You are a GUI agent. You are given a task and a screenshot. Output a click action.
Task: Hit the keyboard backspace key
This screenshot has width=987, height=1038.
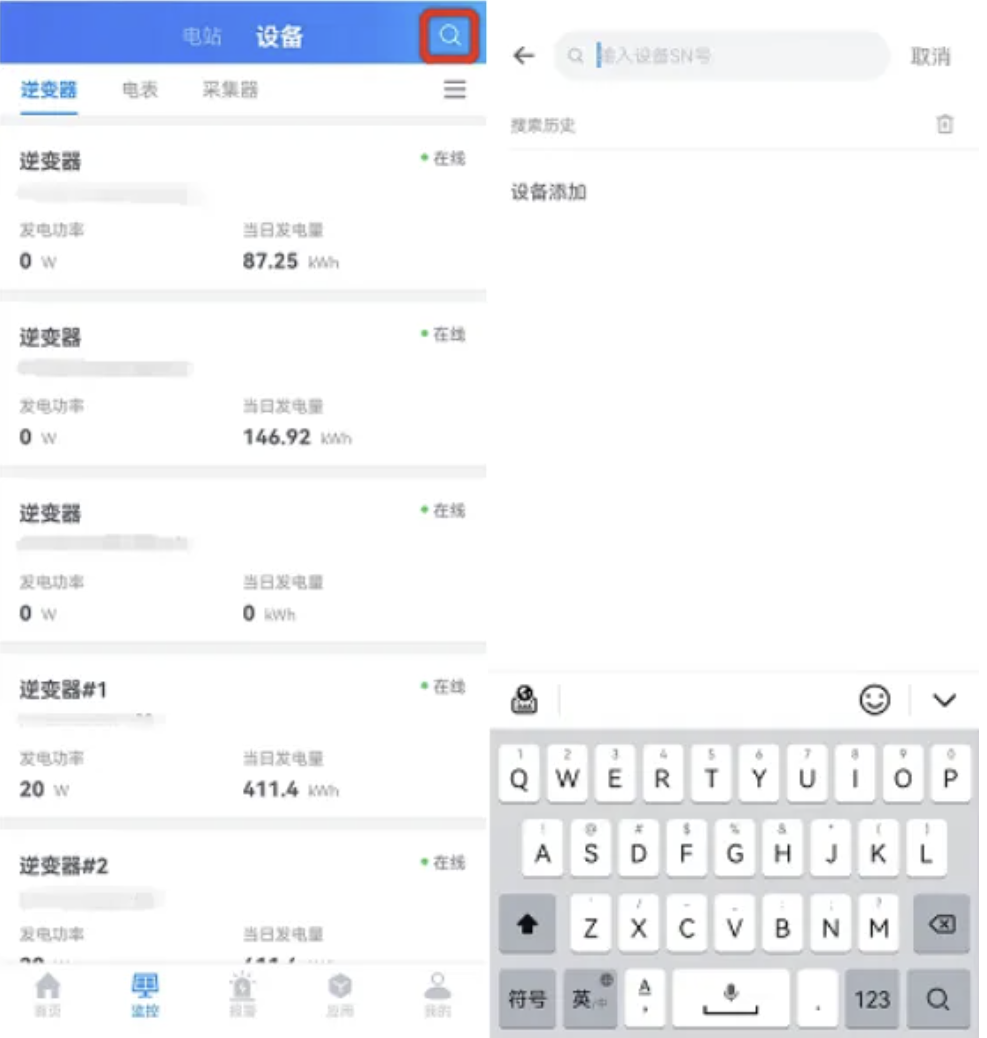(940, 925)
